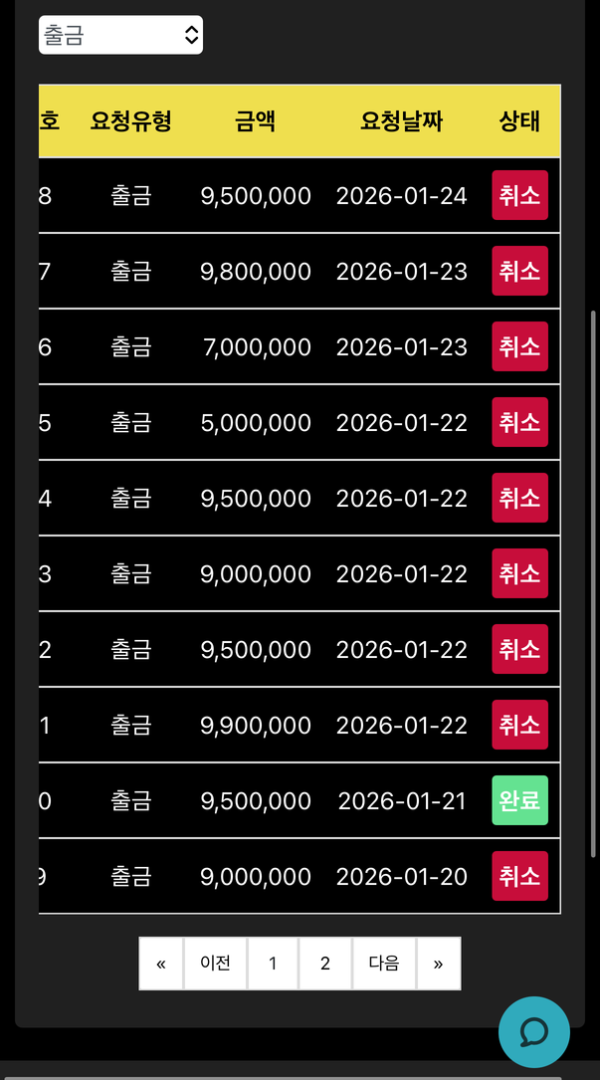This screenshot has width=600, height=1080.
Task: Select page 1 in the pagination
Action: coord(273,963)
